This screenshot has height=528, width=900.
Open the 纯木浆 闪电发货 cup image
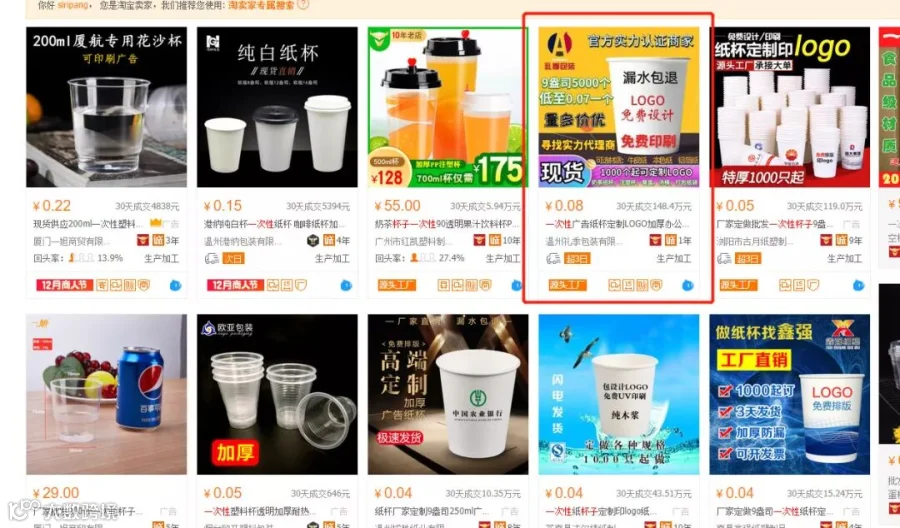click(619, 394)
